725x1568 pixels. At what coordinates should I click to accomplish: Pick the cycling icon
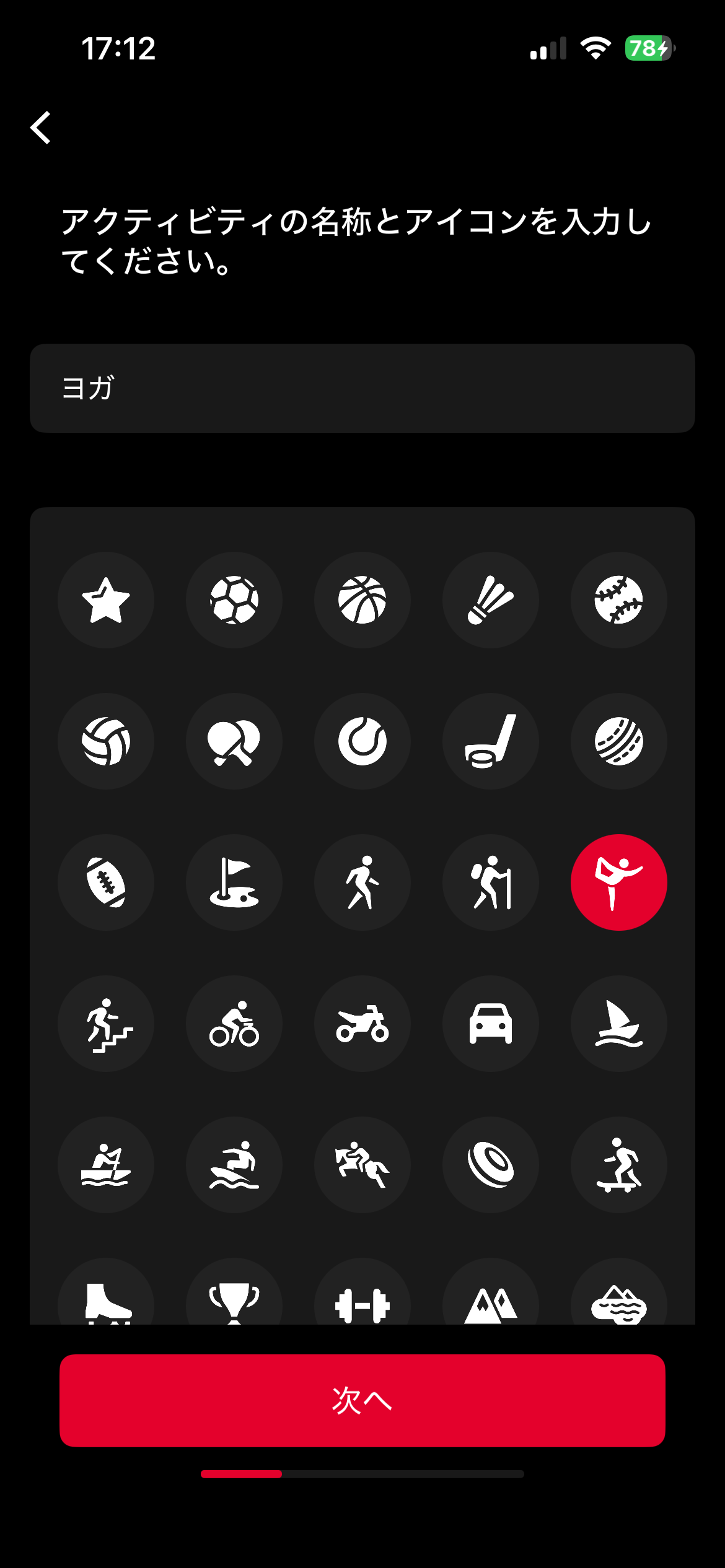click(234, 1024)
